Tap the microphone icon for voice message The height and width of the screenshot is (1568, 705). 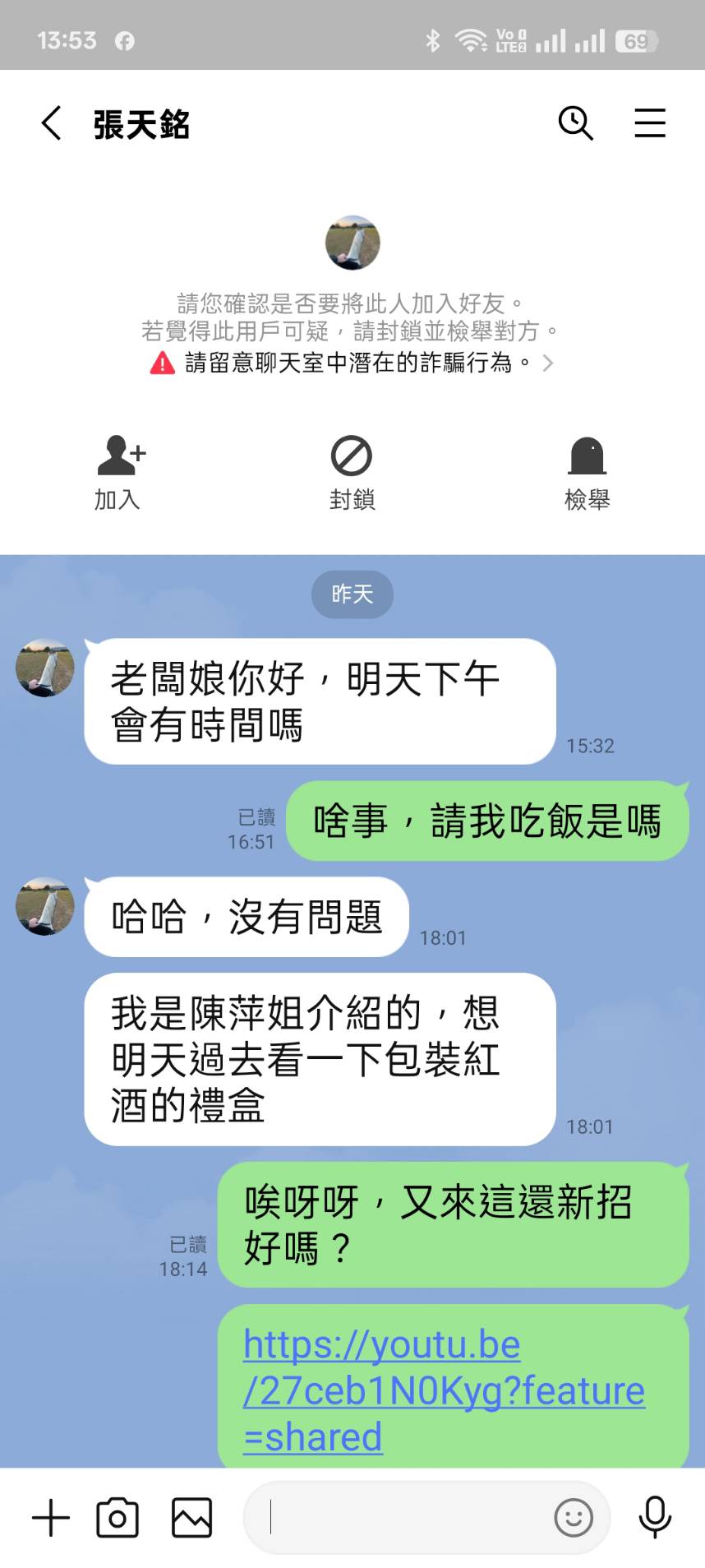click(x=654, y=1517)
